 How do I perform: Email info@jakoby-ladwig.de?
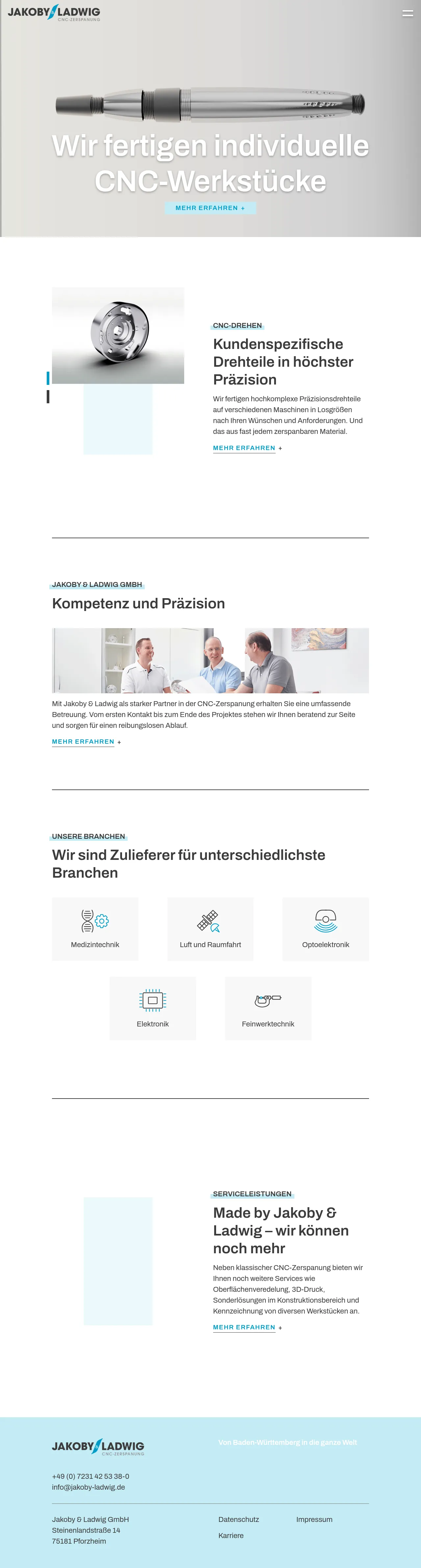88,1487
